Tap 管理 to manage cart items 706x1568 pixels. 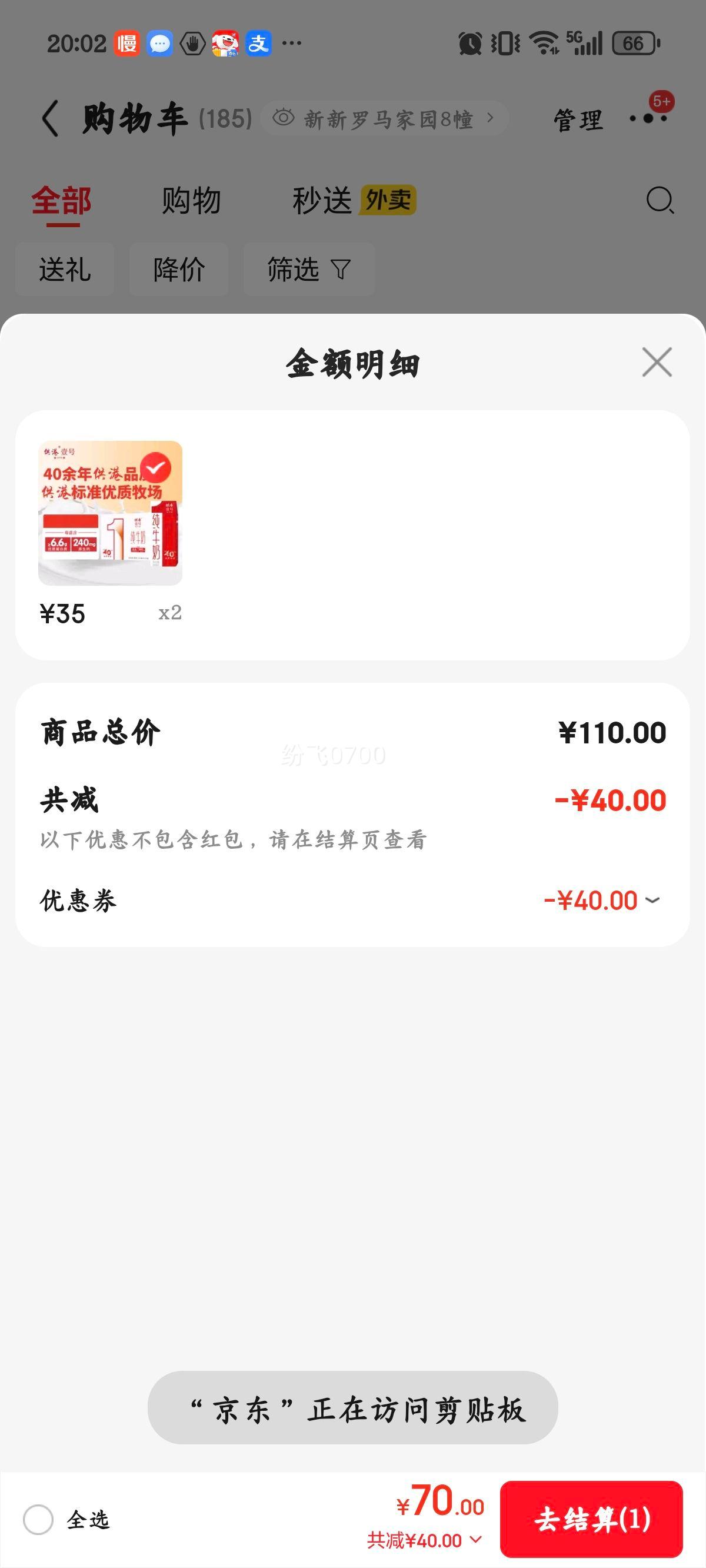click(x=577, y=119)
